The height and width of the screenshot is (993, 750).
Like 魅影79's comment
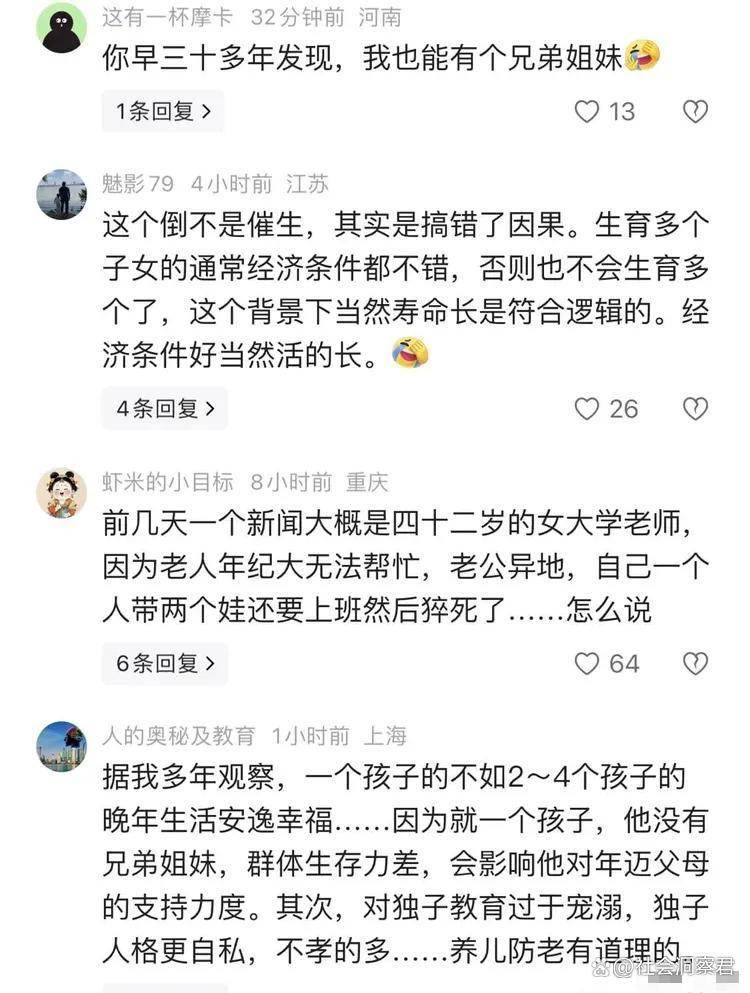point(588,408)
